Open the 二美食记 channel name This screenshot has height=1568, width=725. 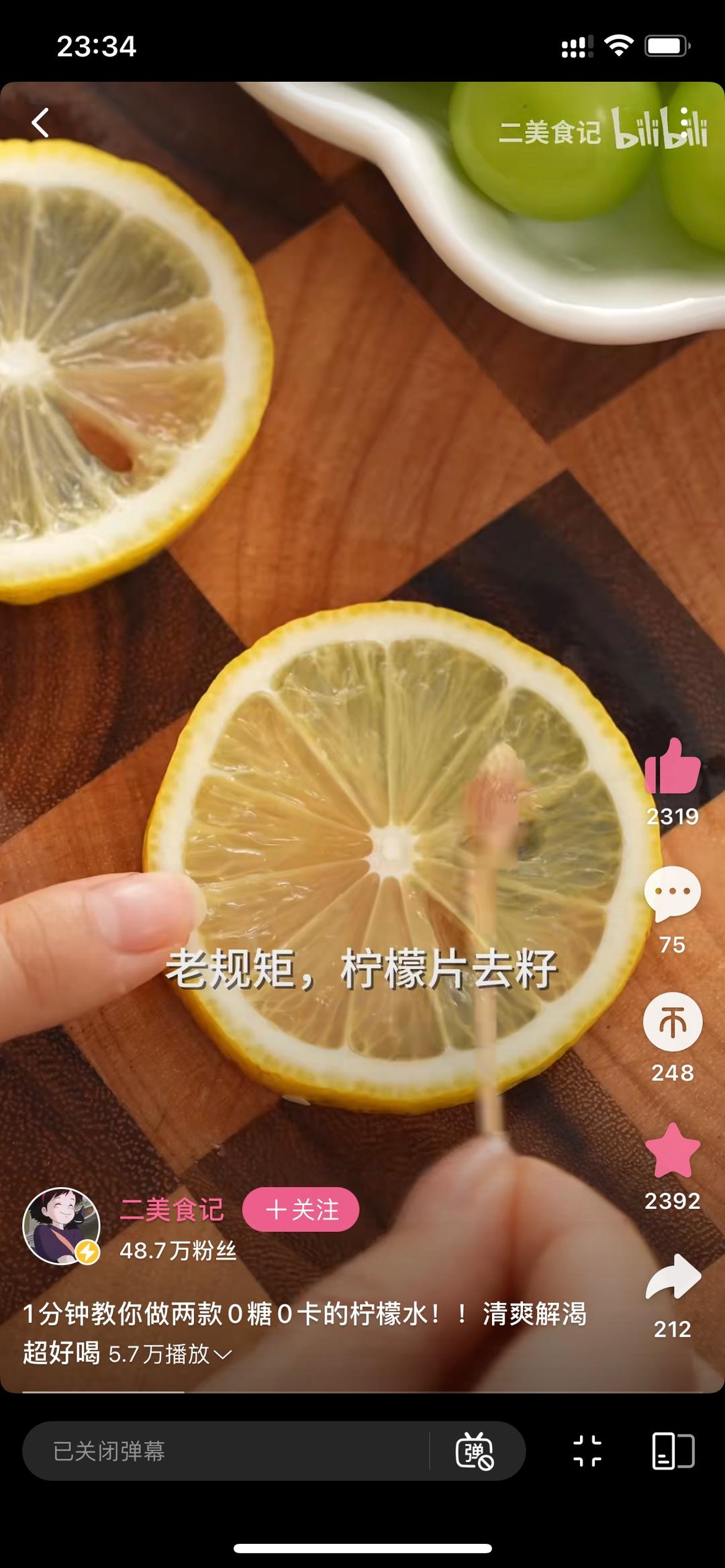click(172, 1210)
